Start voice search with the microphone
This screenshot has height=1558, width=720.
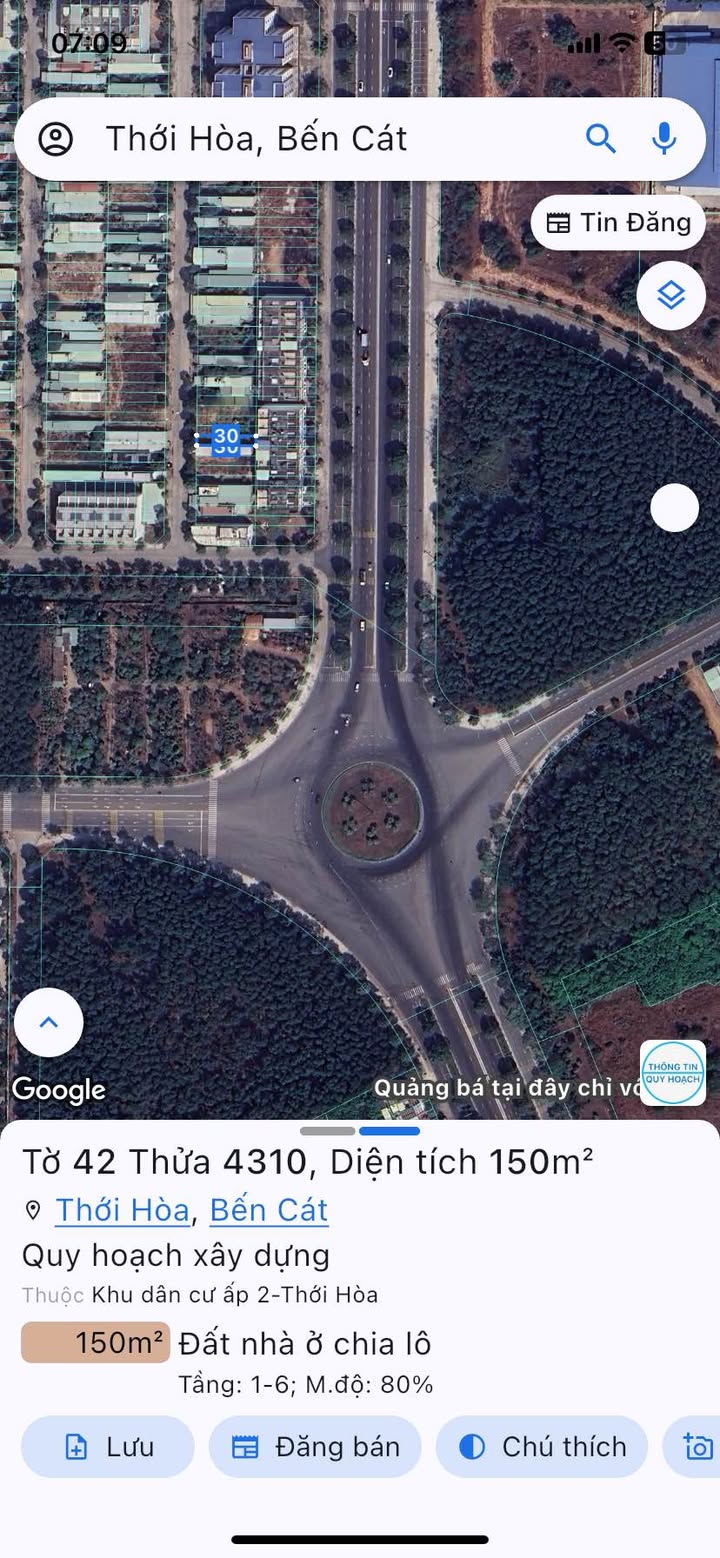point(664,139)
